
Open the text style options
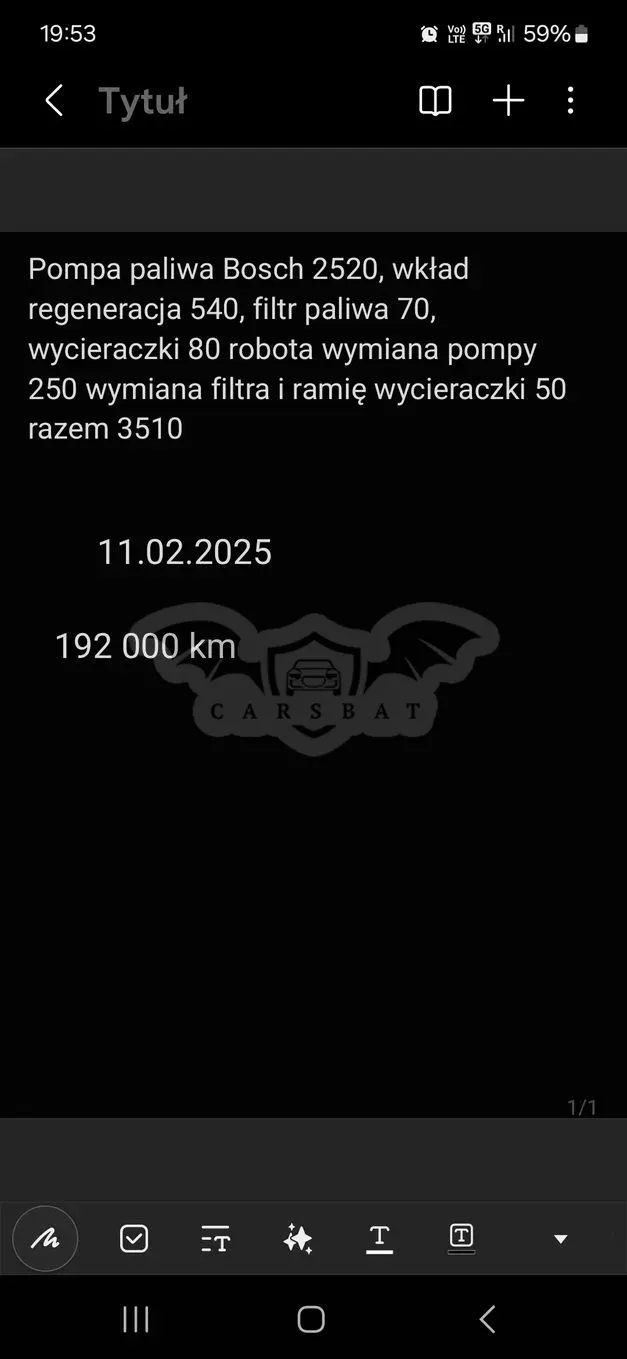[x=215, y=1239]
